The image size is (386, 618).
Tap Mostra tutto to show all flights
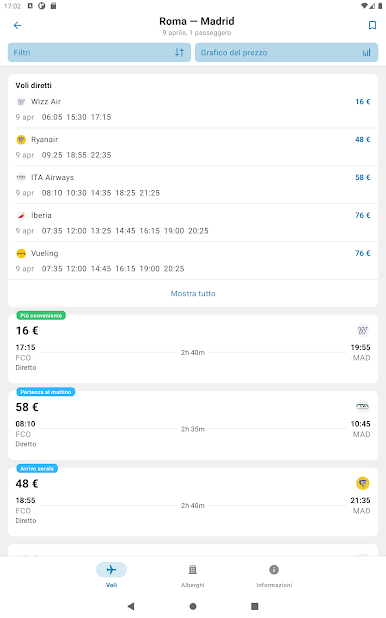coord(193,294)
